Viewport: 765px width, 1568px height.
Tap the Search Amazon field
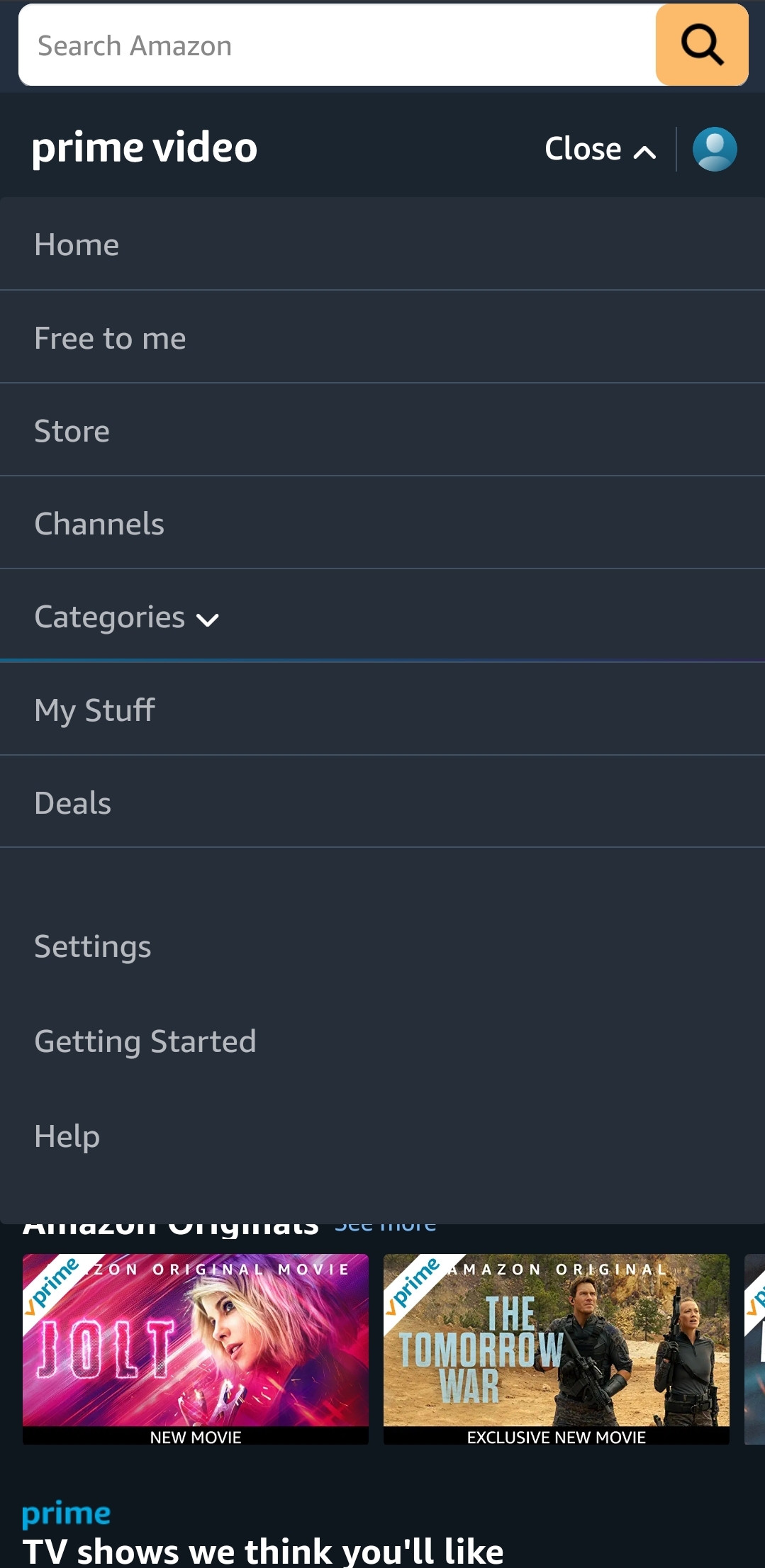coord(337,45)
